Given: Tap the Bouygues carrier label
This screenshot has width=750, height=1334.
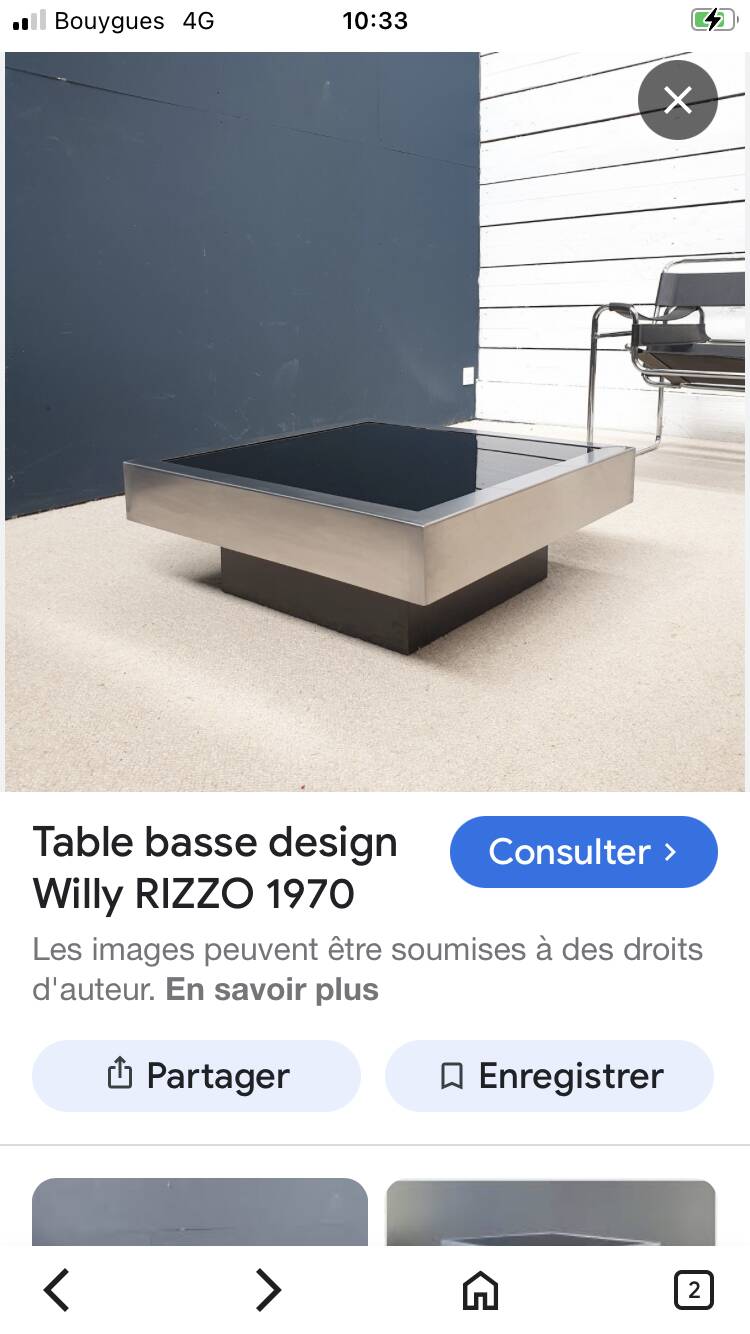Looking at the screenshot, I should pos(111,20).
